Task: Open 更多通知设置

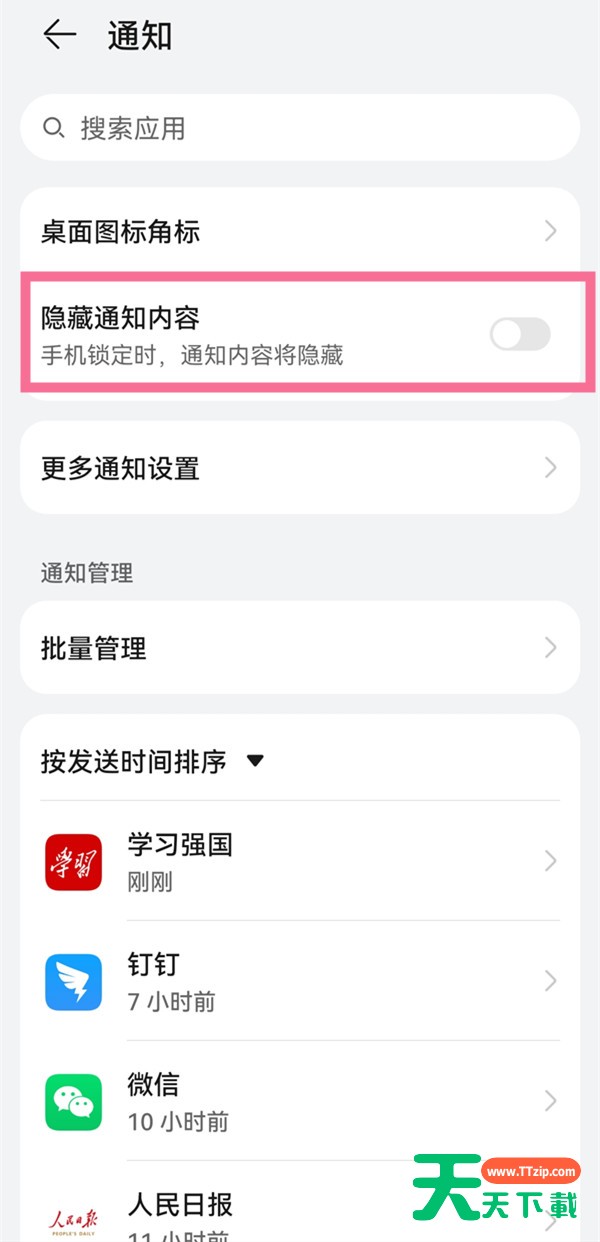Action: pyautogui.click(x=300, y=467)
